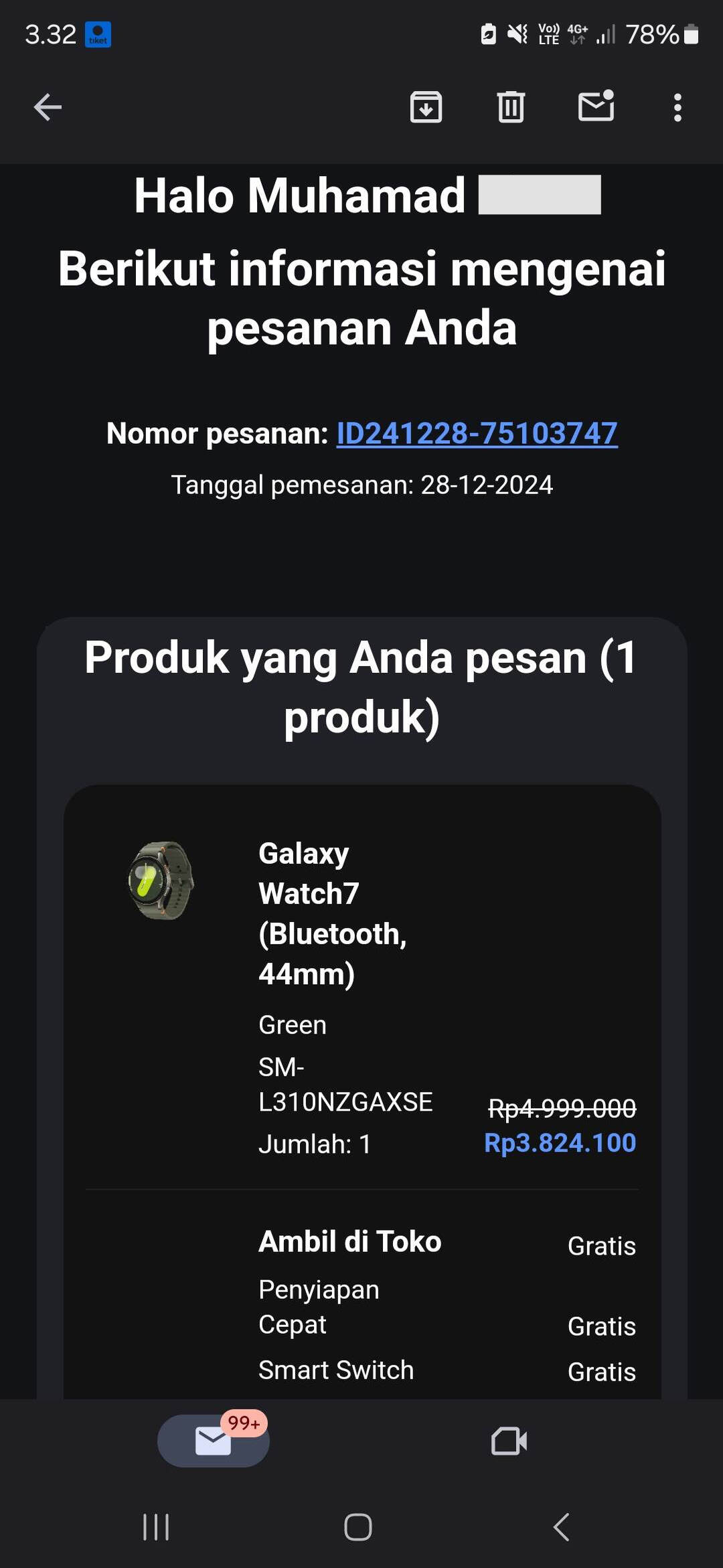Viewport: 723px width, 1568px height.
Task: Tap the Android back navigation key
Action: click(x=561, y=1528)
